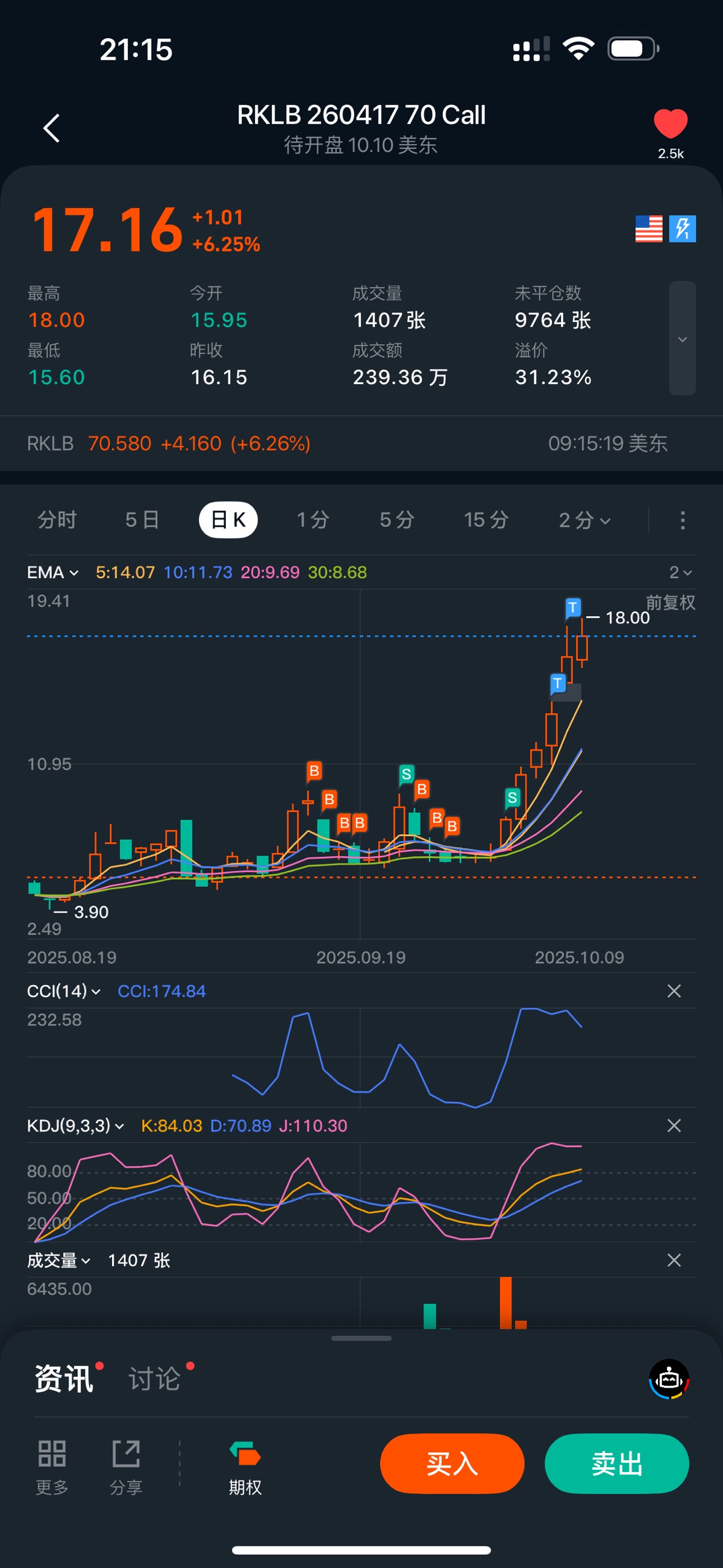Tap the red heart favorite icon
The height and width of the screenshot is (1568, 723).
coord(670,124)
